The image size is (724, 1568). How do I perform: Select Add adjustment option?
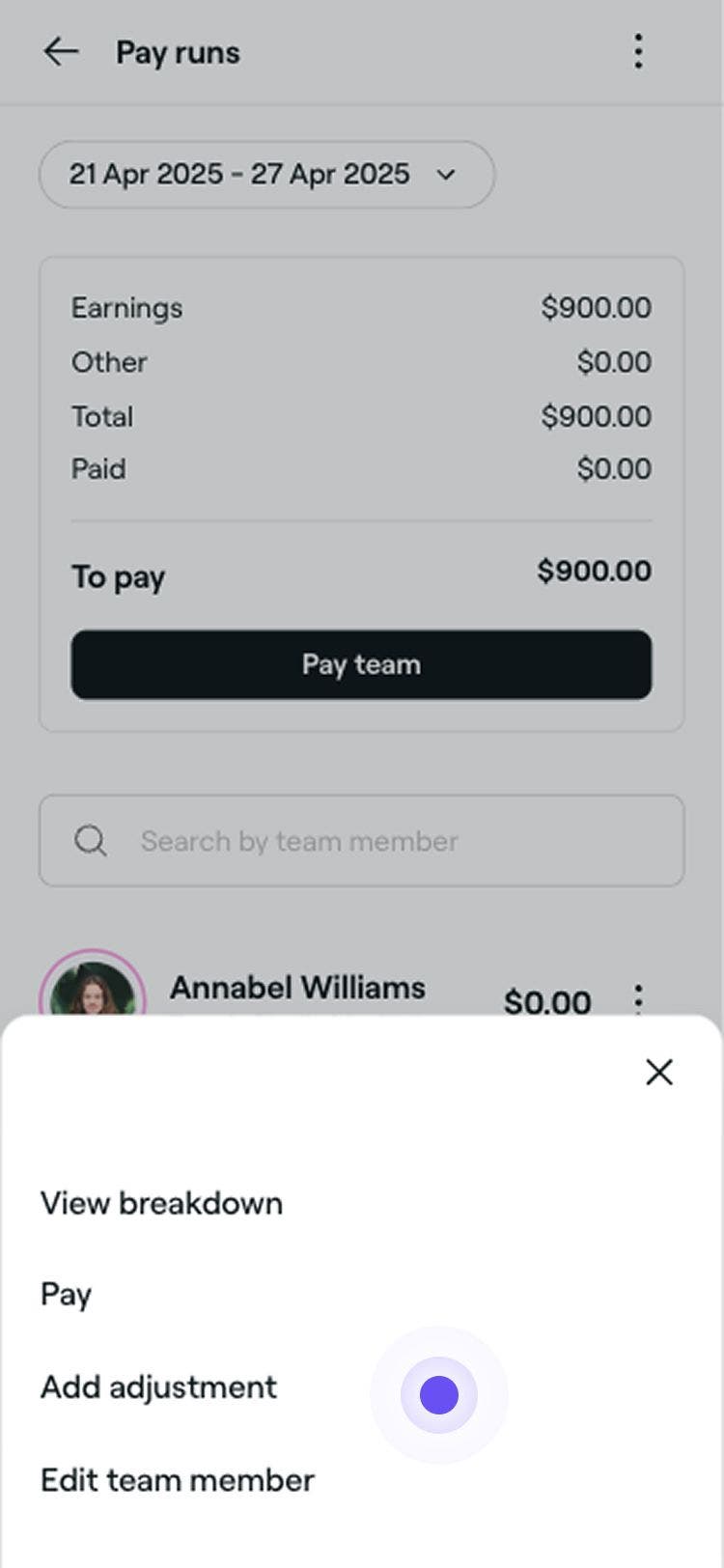point(158,1387)
